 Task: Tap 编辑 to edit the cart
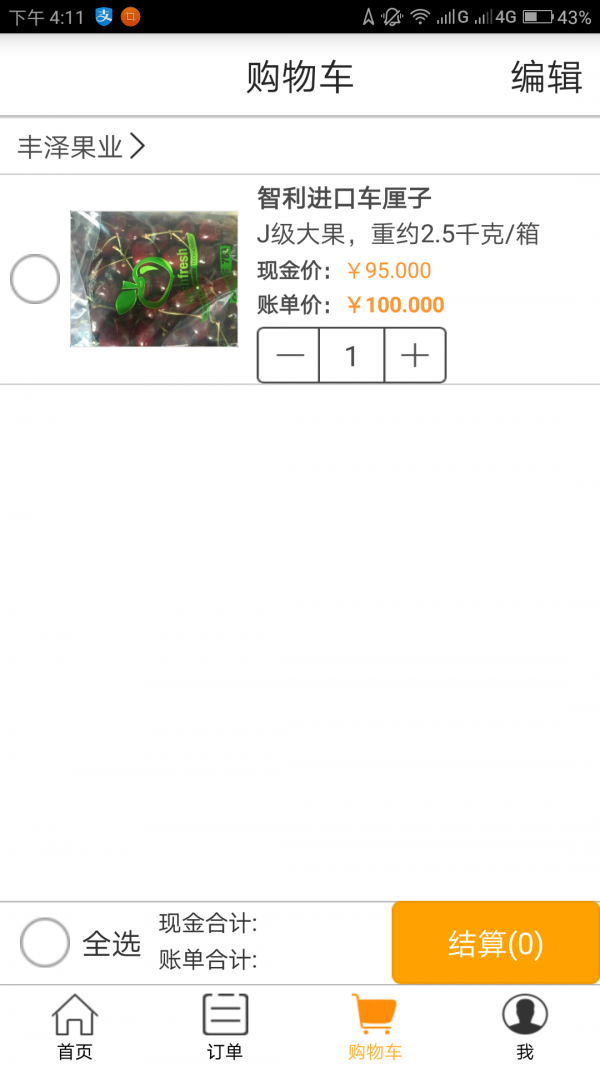pos(546,77)
